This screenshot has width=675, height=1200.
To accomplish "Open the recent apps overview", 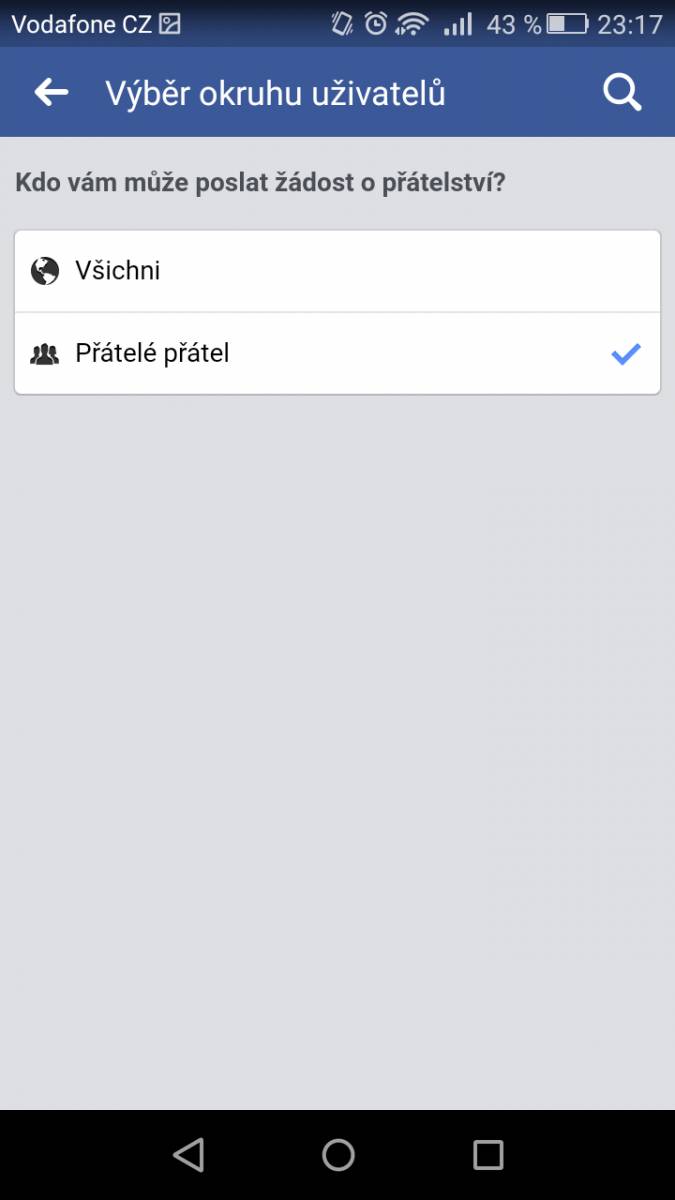I will click(x=488, y=1155).
